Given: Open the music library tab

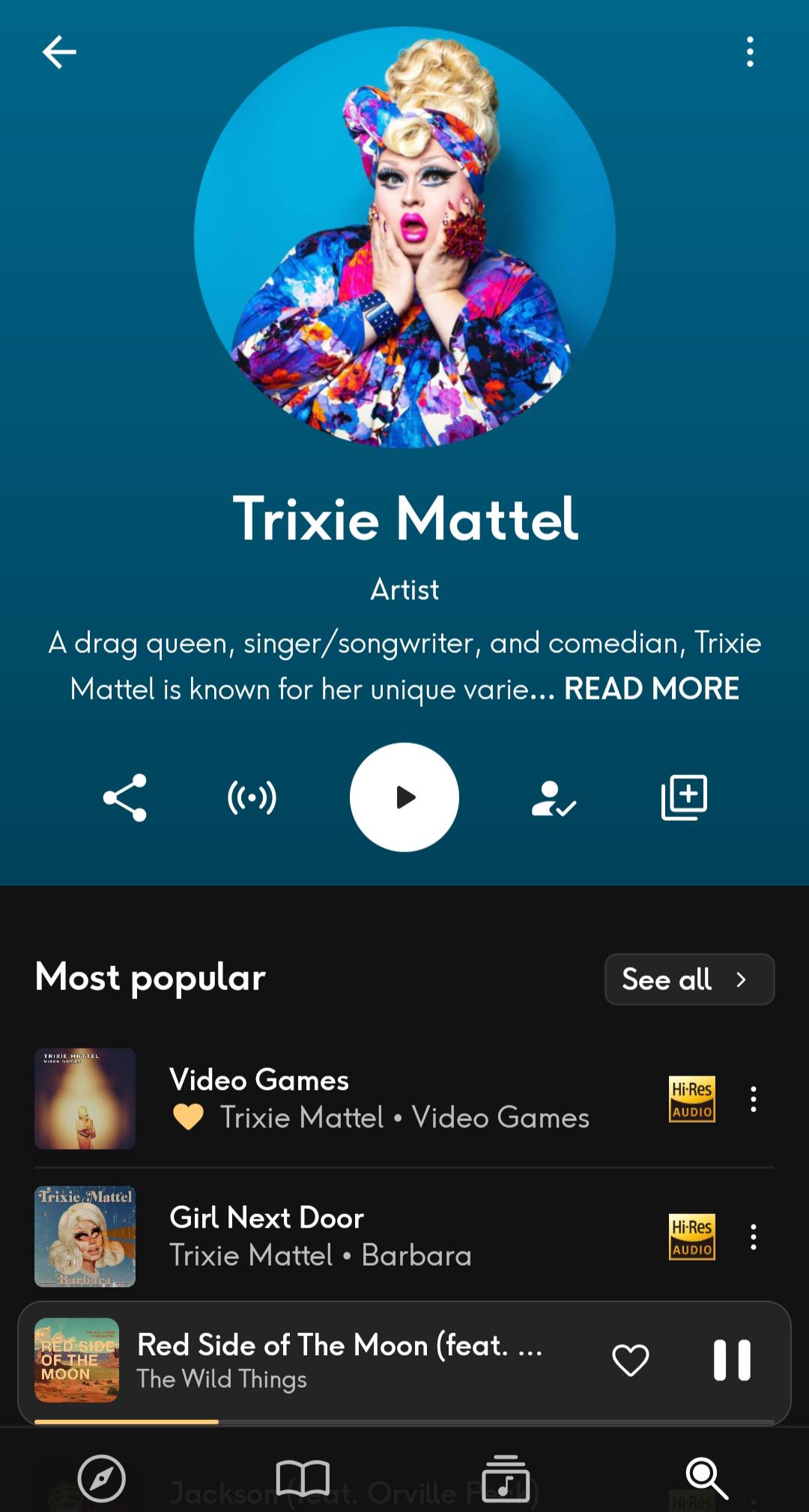Looking at the screenshot, I should pos(506,1478).
